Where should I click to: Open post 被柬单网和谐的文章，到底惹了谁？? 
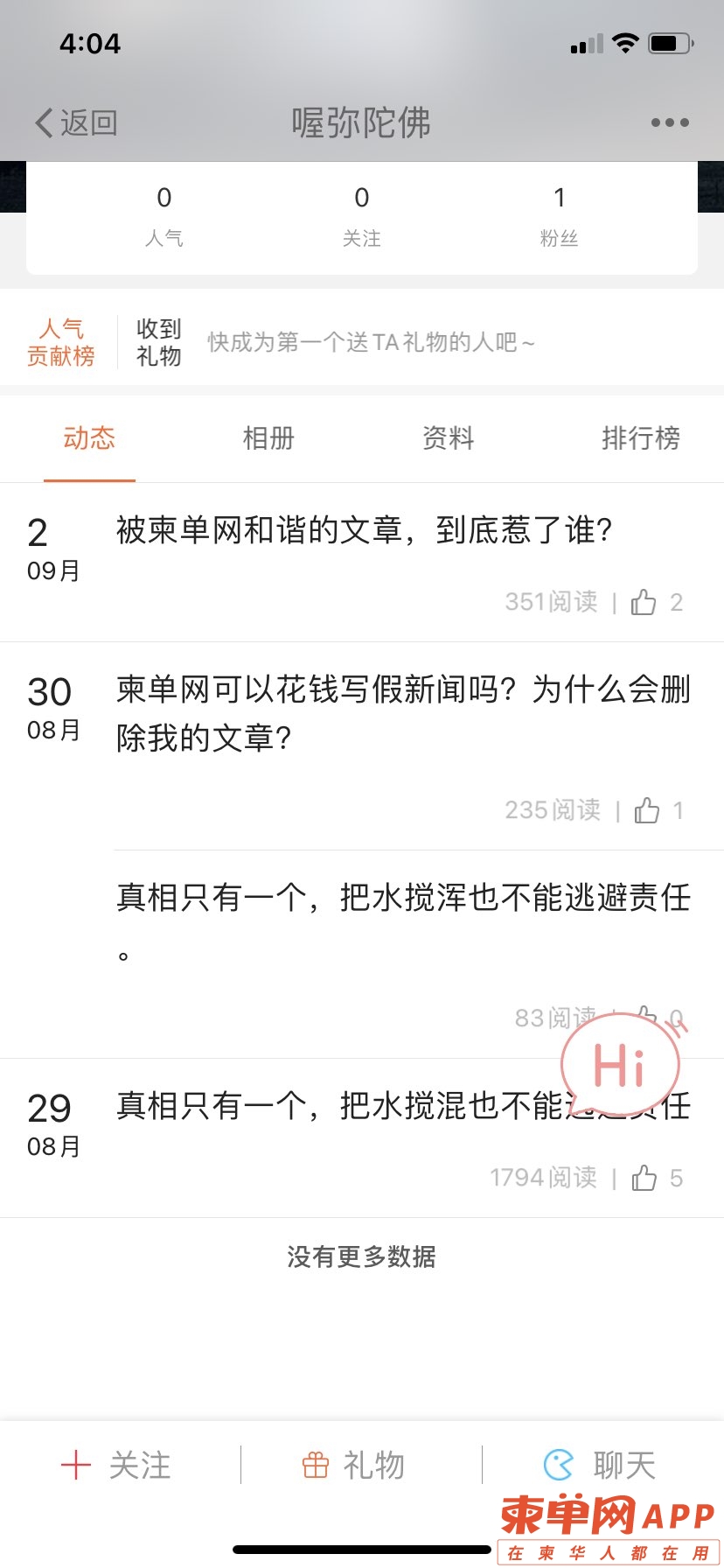[x=364, y=530]
